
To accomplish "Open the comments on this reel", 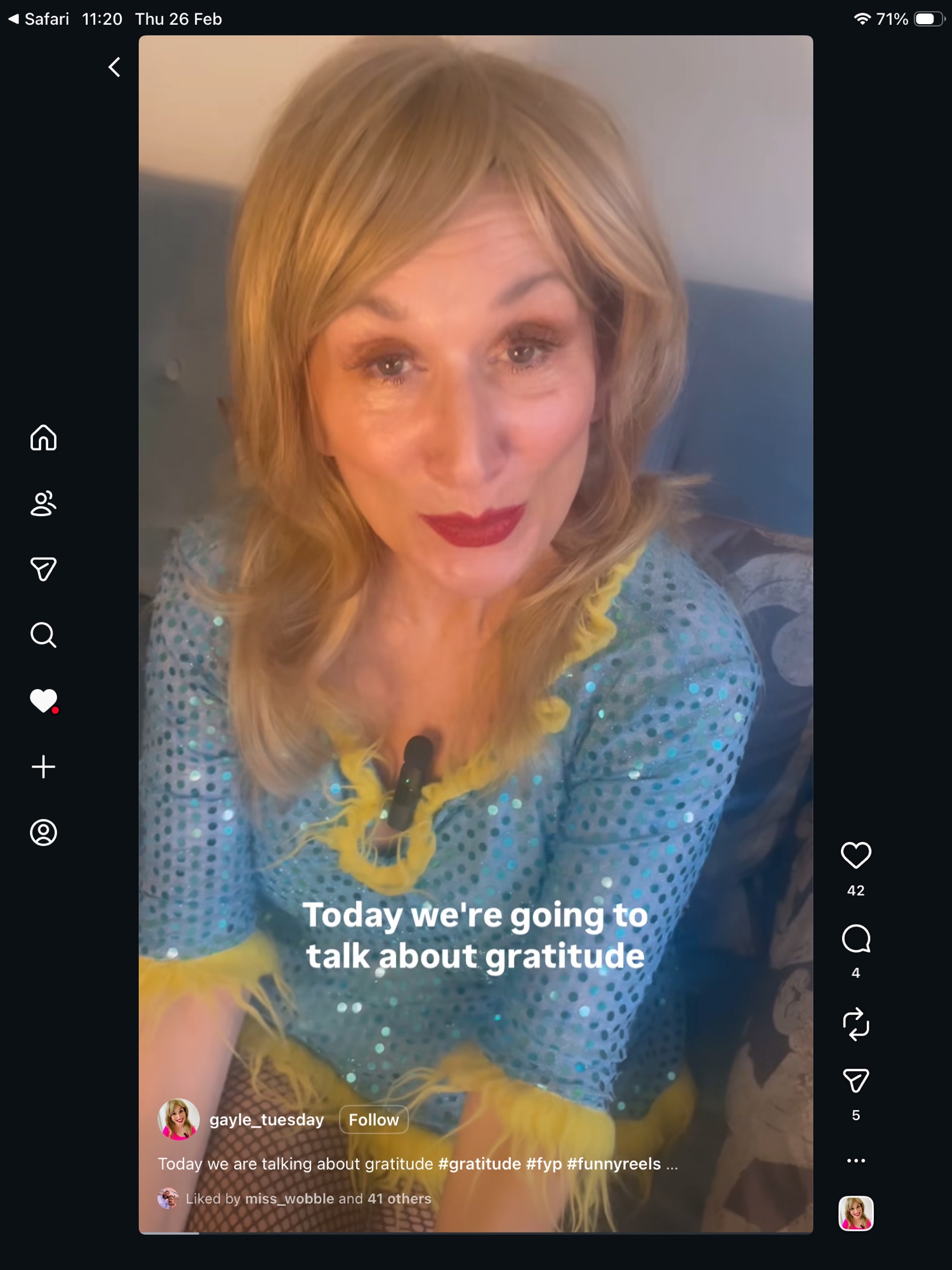I will coord(856,939).
